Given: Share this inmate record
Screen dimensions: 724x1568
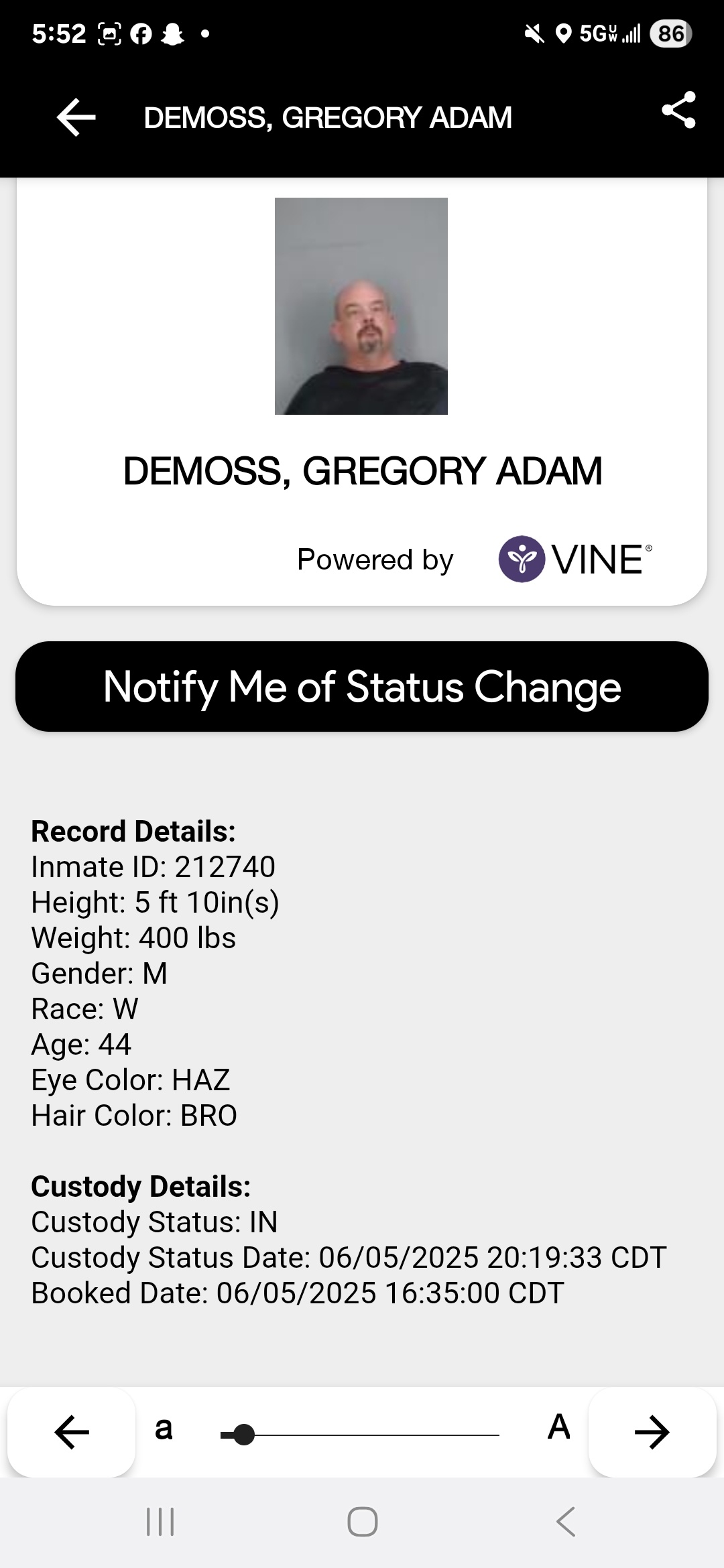Looking at the screenshot, I should [678, 110].
